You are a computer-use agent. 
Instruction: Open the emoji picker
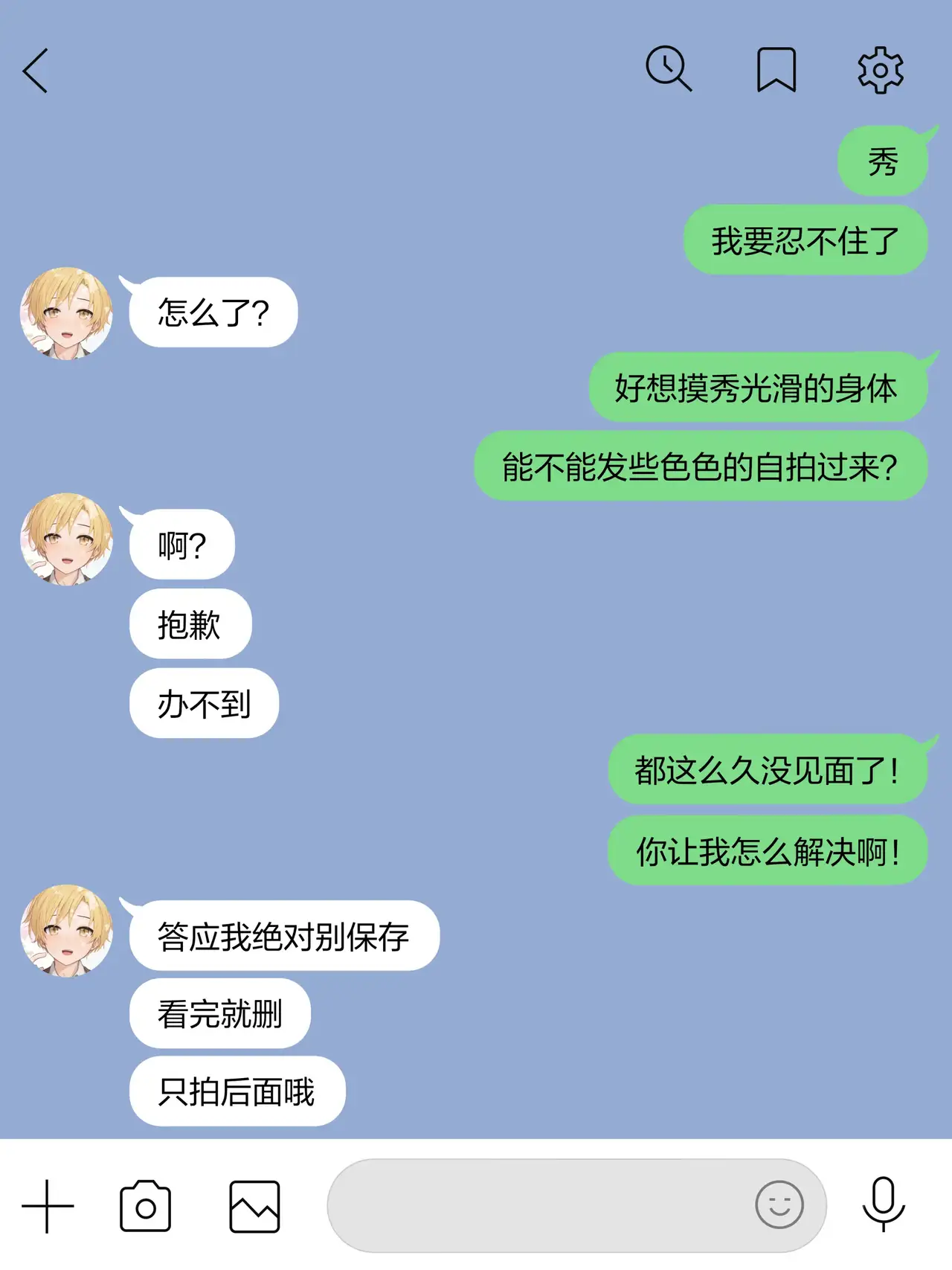(779, 1205)
